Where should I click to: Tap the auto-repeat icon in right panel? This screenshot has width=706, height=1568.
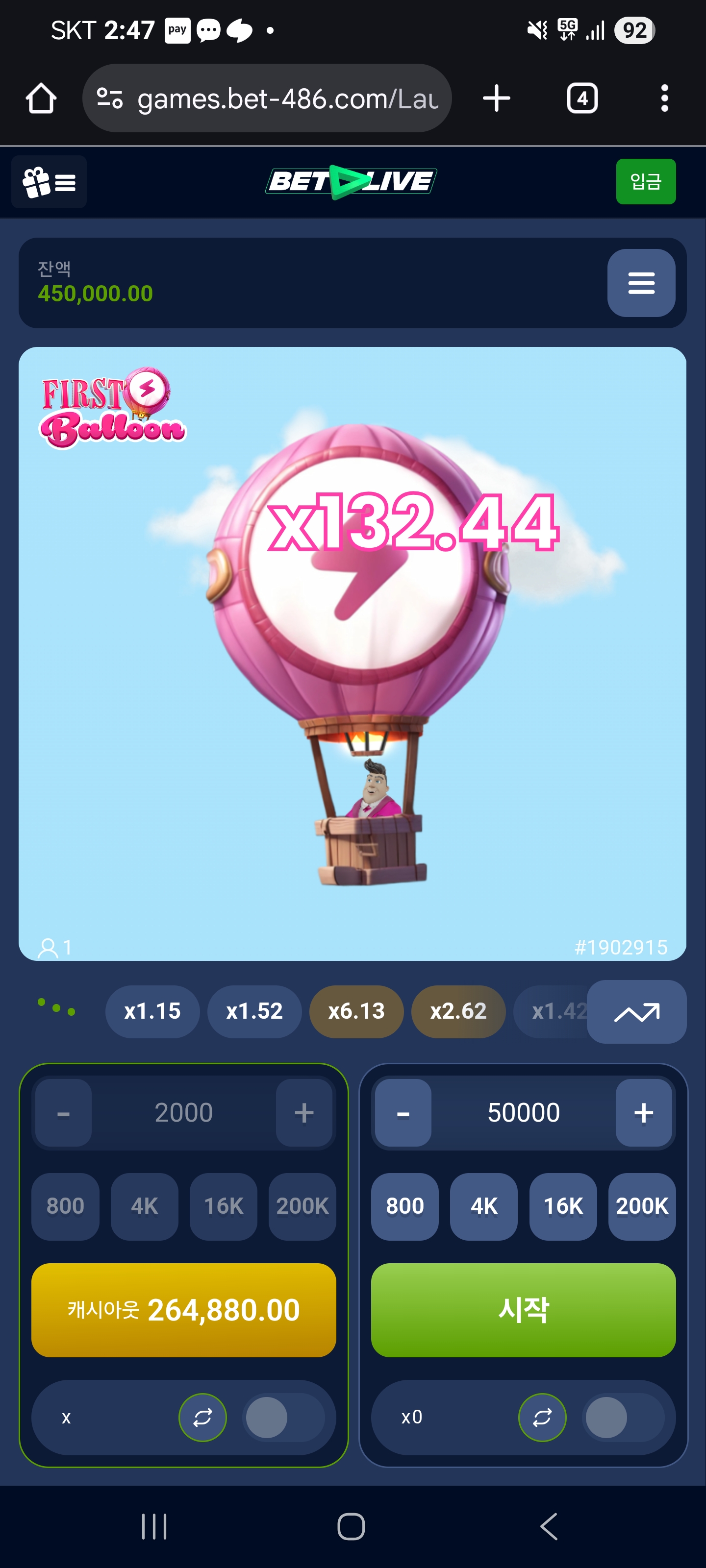542,1417
